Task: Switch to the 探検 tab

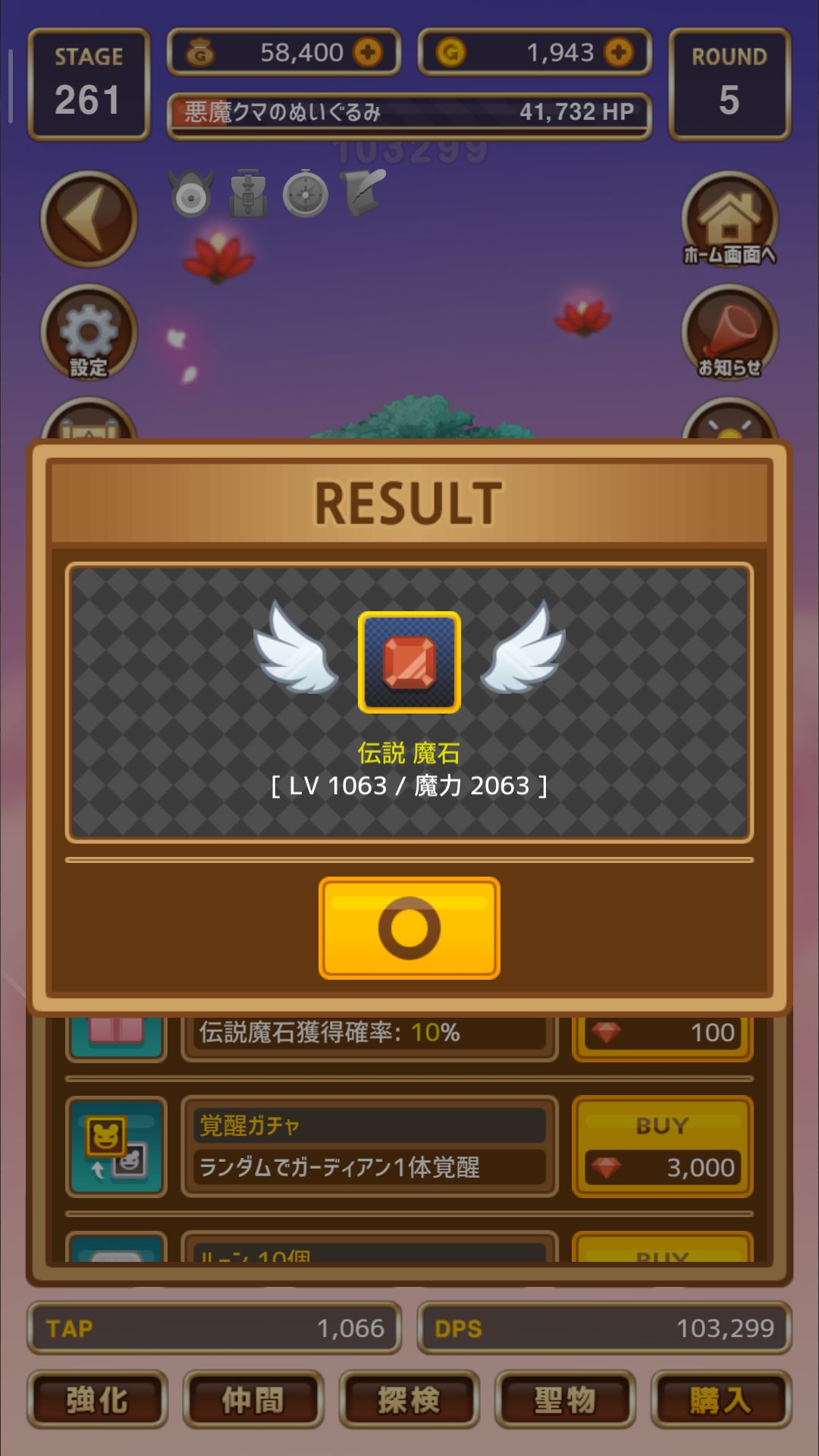Action: (409, 1400)
